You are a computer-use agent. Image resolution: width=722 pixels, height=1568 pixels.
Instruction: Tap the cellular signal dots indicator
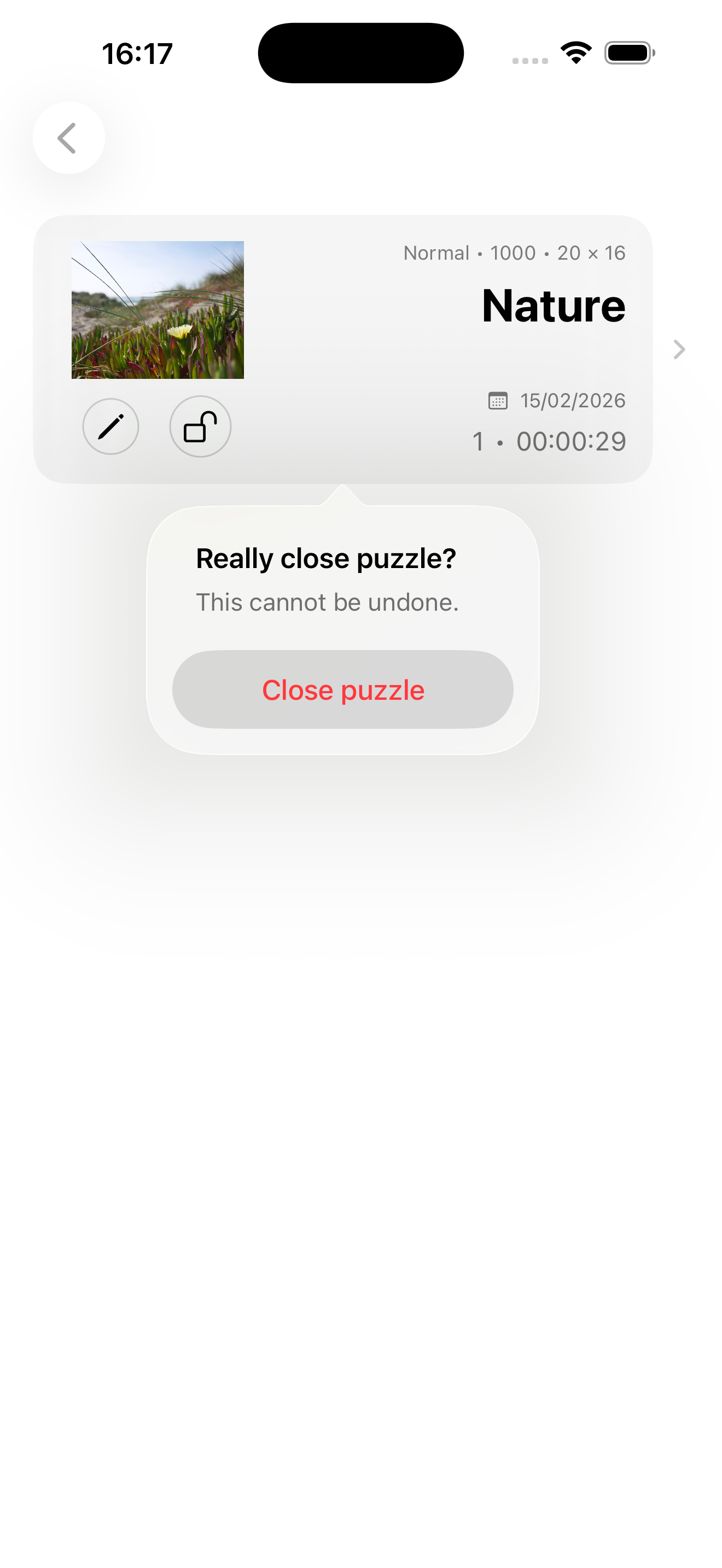click(528, 58)
